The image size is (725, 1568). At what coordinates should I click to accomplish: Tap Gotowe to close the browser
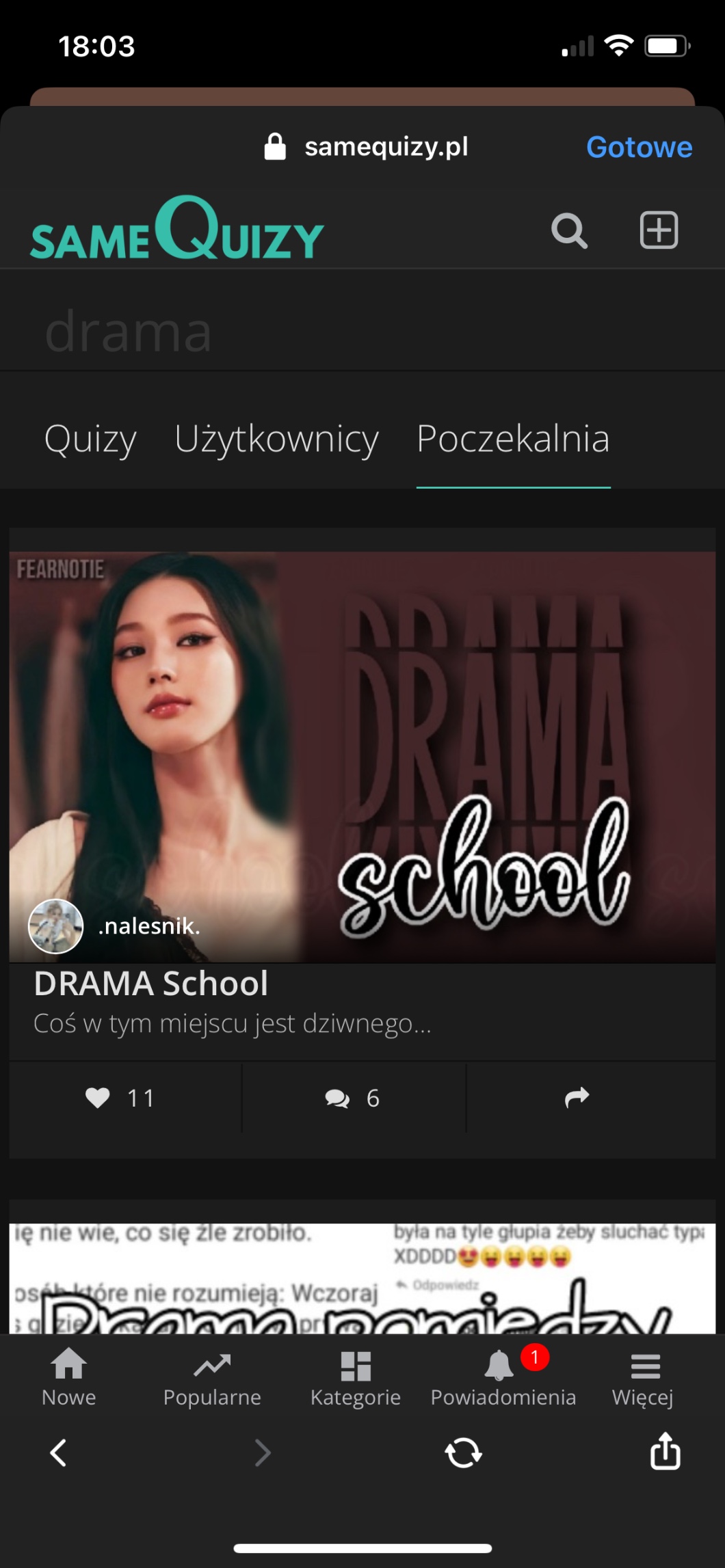click(639, 147)
